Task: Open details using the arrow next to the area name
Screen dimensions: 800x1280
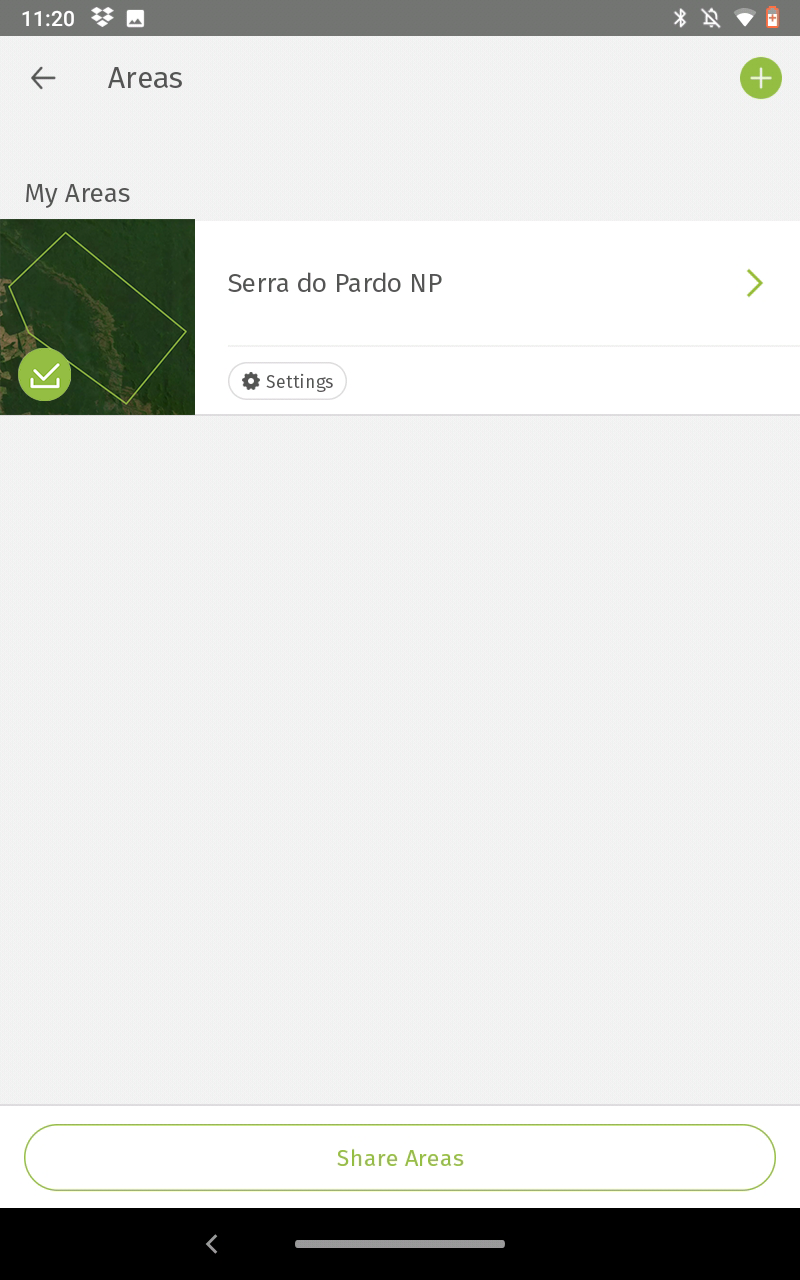Action: (x=755, y=283)
